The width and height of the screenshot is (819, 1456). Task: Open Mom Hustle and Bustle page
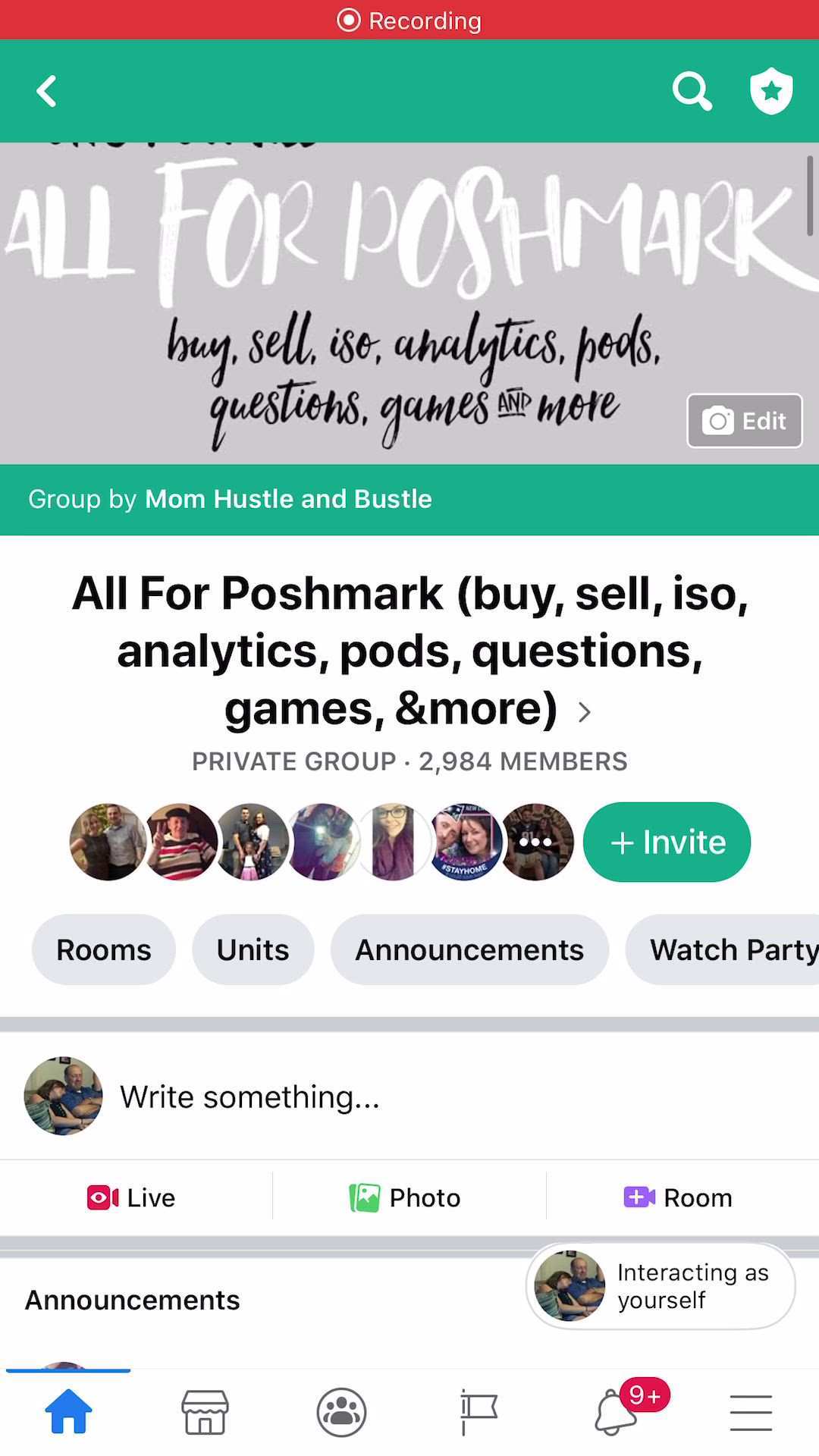(288, 499)
